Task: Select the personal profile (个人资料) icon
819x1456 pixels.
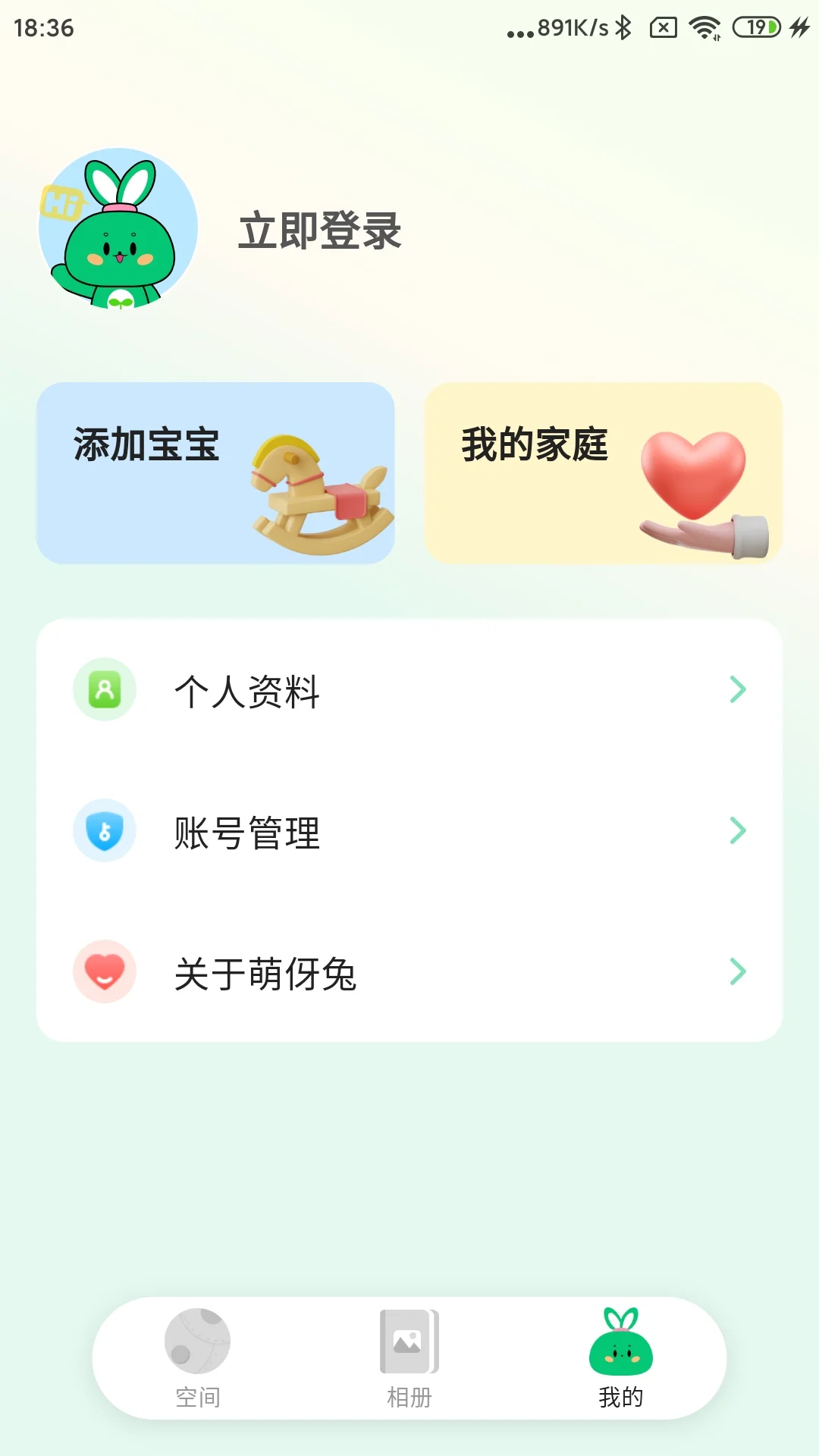Action: [x=105, y=690]
